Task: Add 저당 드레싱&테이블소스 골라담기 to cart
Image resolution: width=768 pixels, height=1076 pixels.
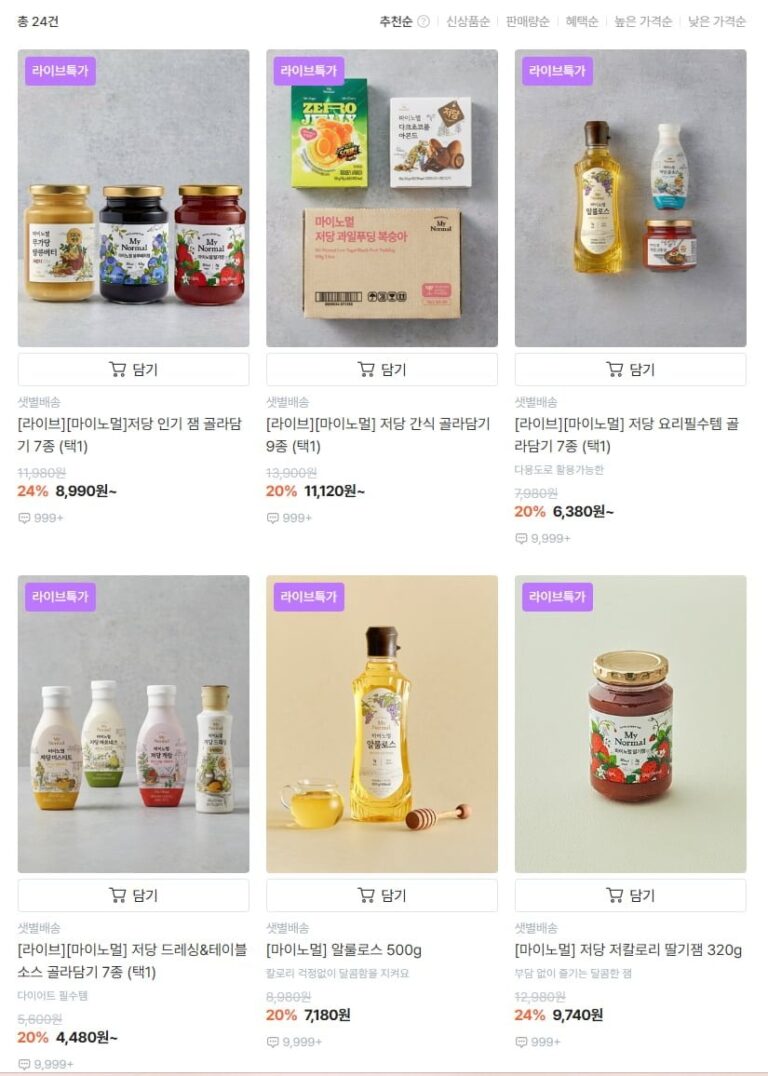Action: [133, 896]
